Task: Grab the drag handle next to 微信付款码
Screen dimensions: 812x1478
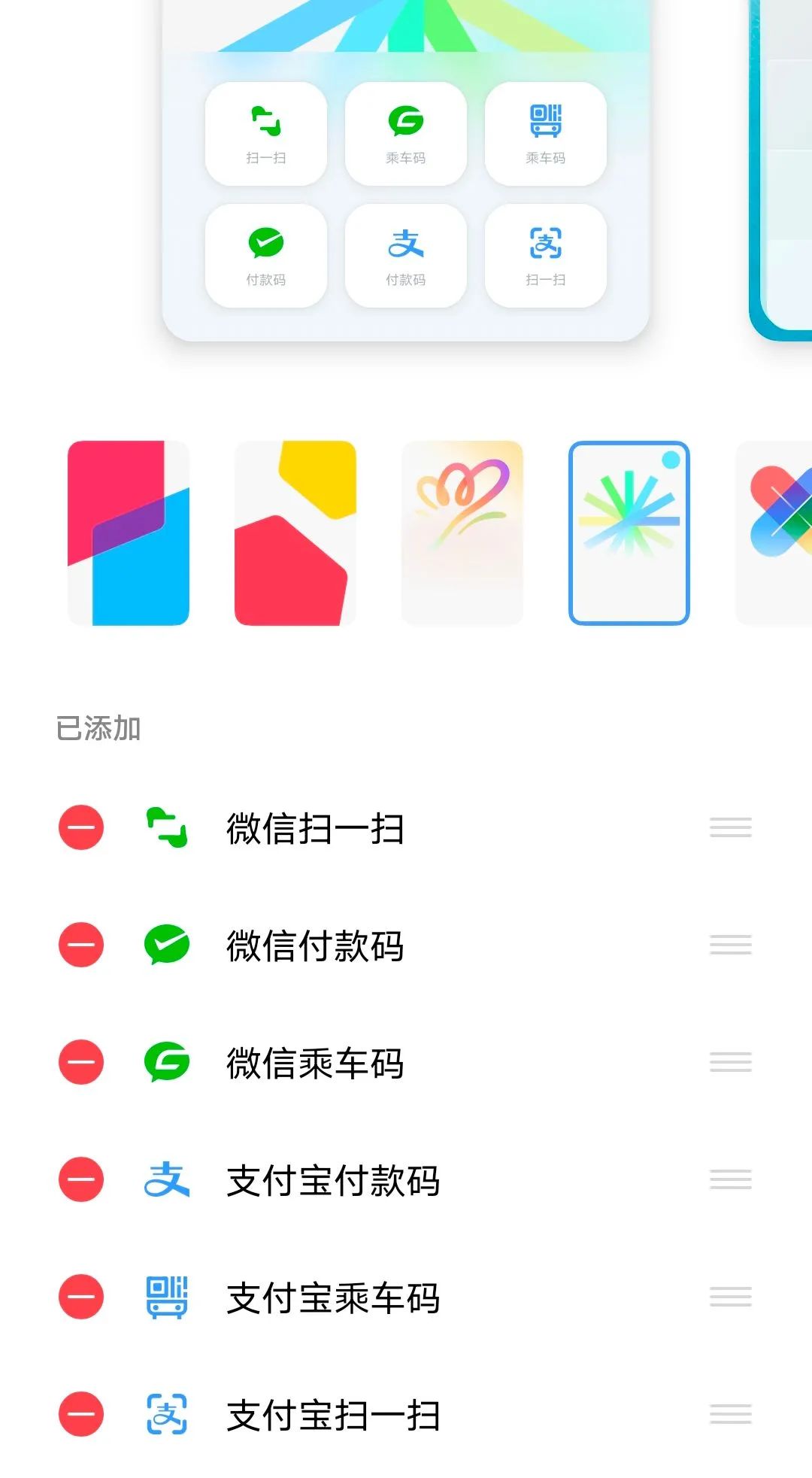Action: tap(730, 945)
